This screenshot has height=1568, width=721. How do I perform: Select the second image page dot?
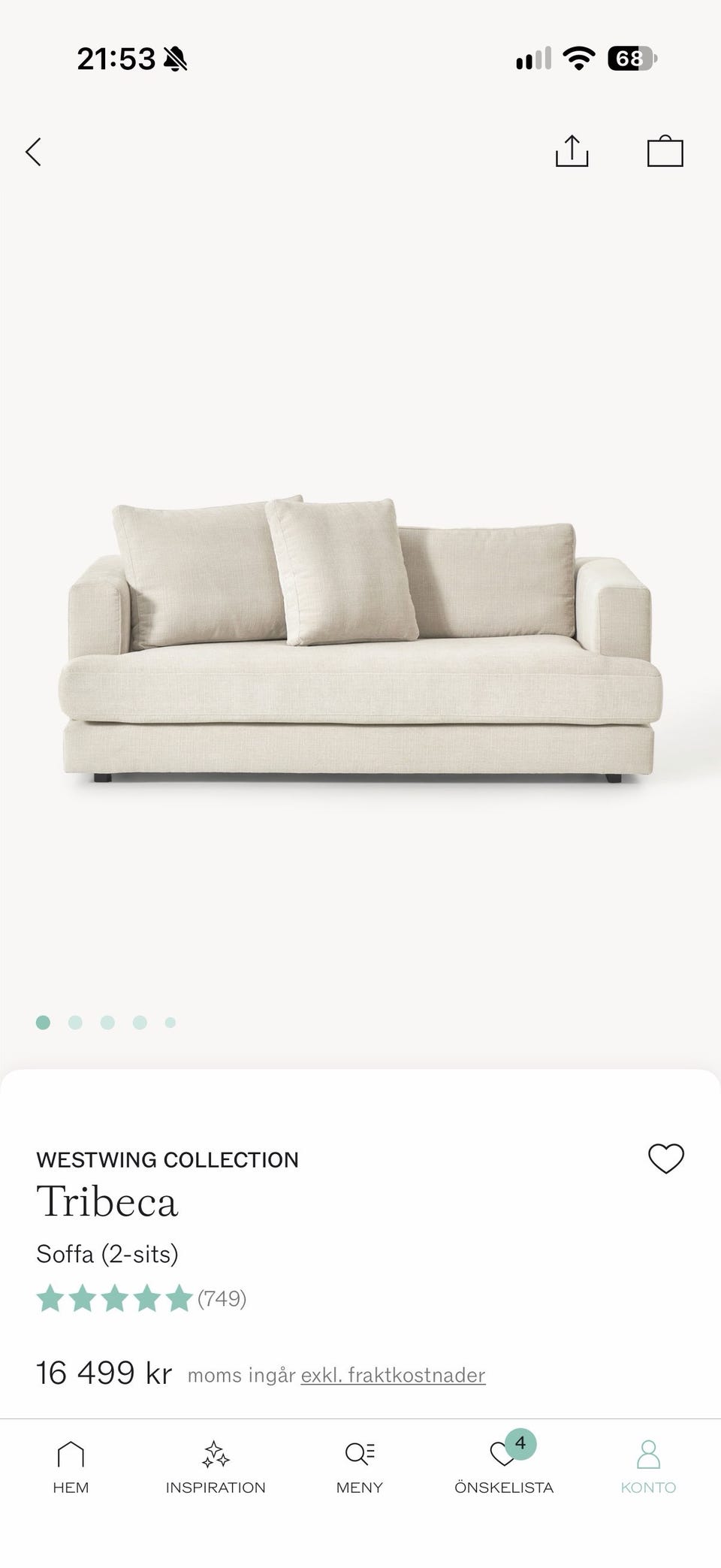75,1022
